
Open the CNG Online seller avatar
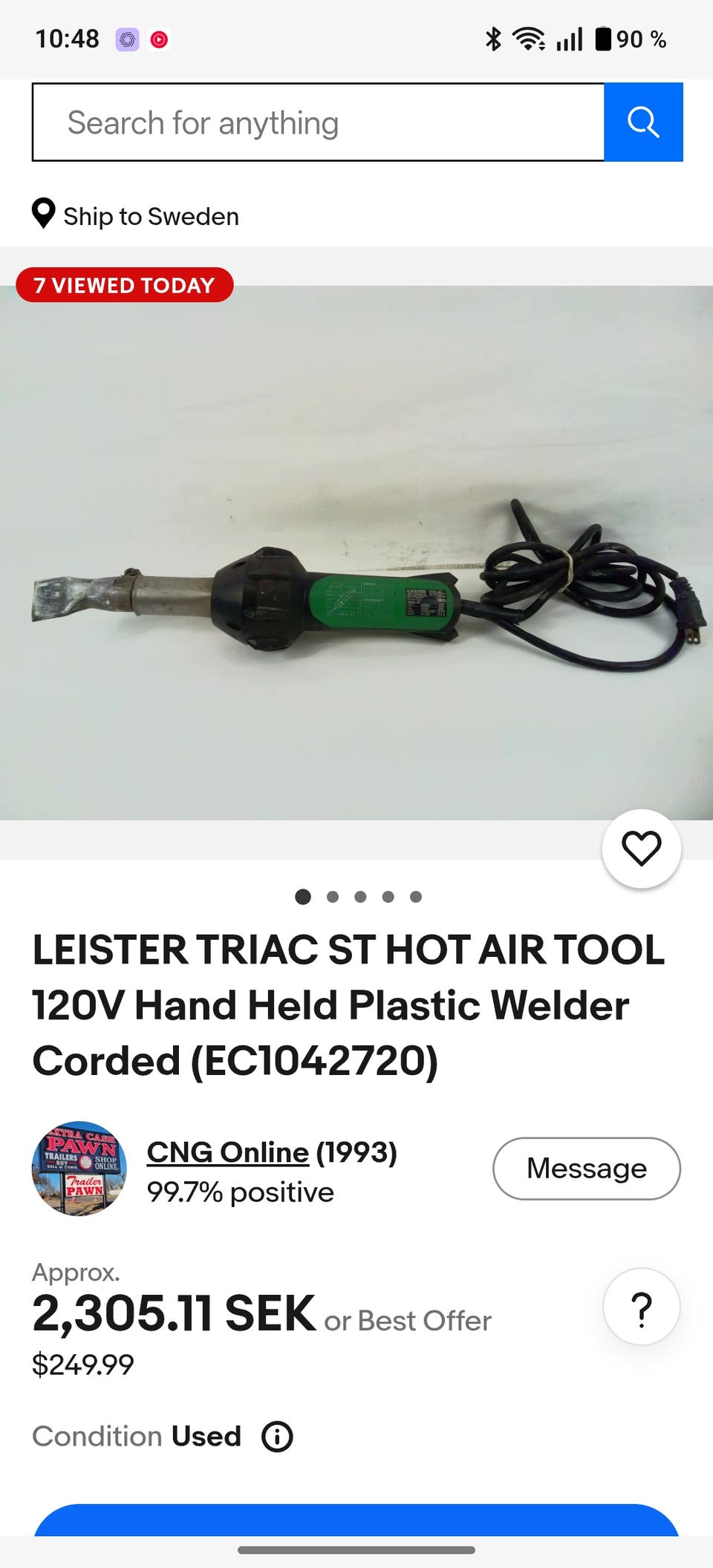coord(79,1169)
